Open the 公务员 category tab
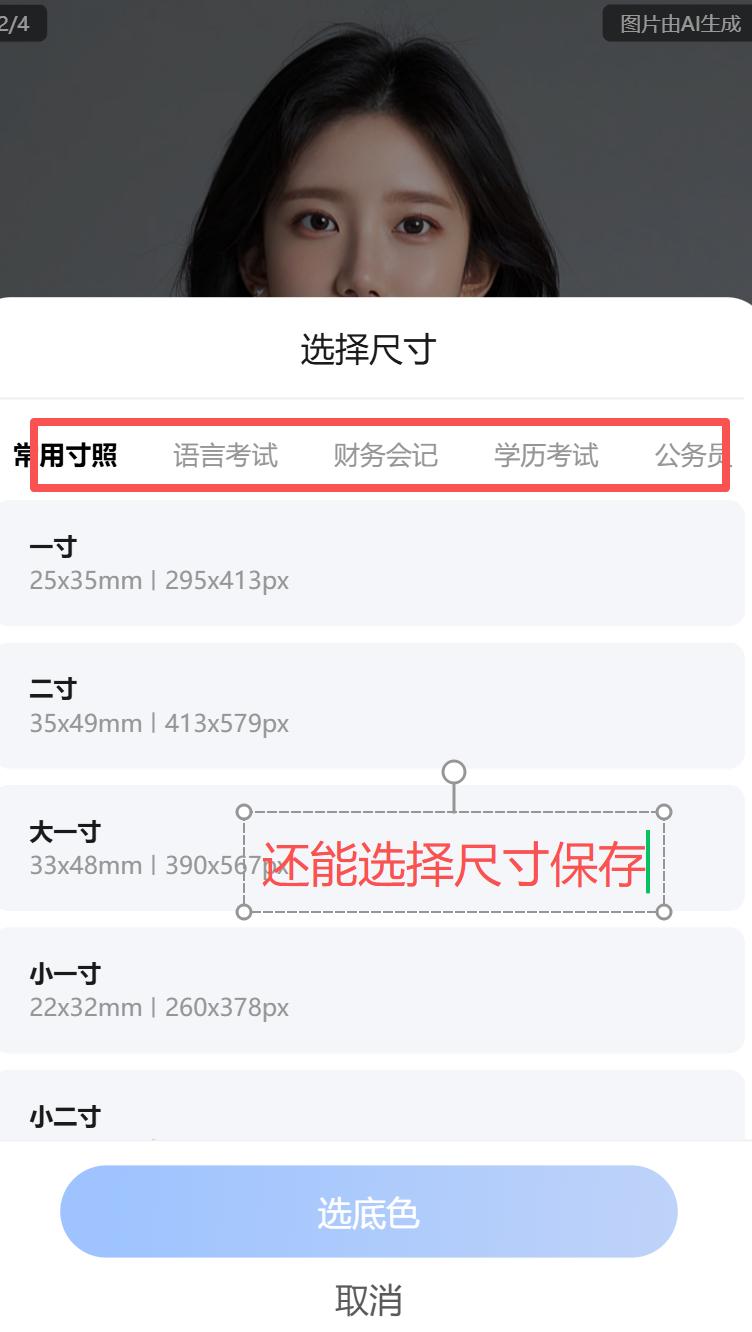 click(692, 456)
